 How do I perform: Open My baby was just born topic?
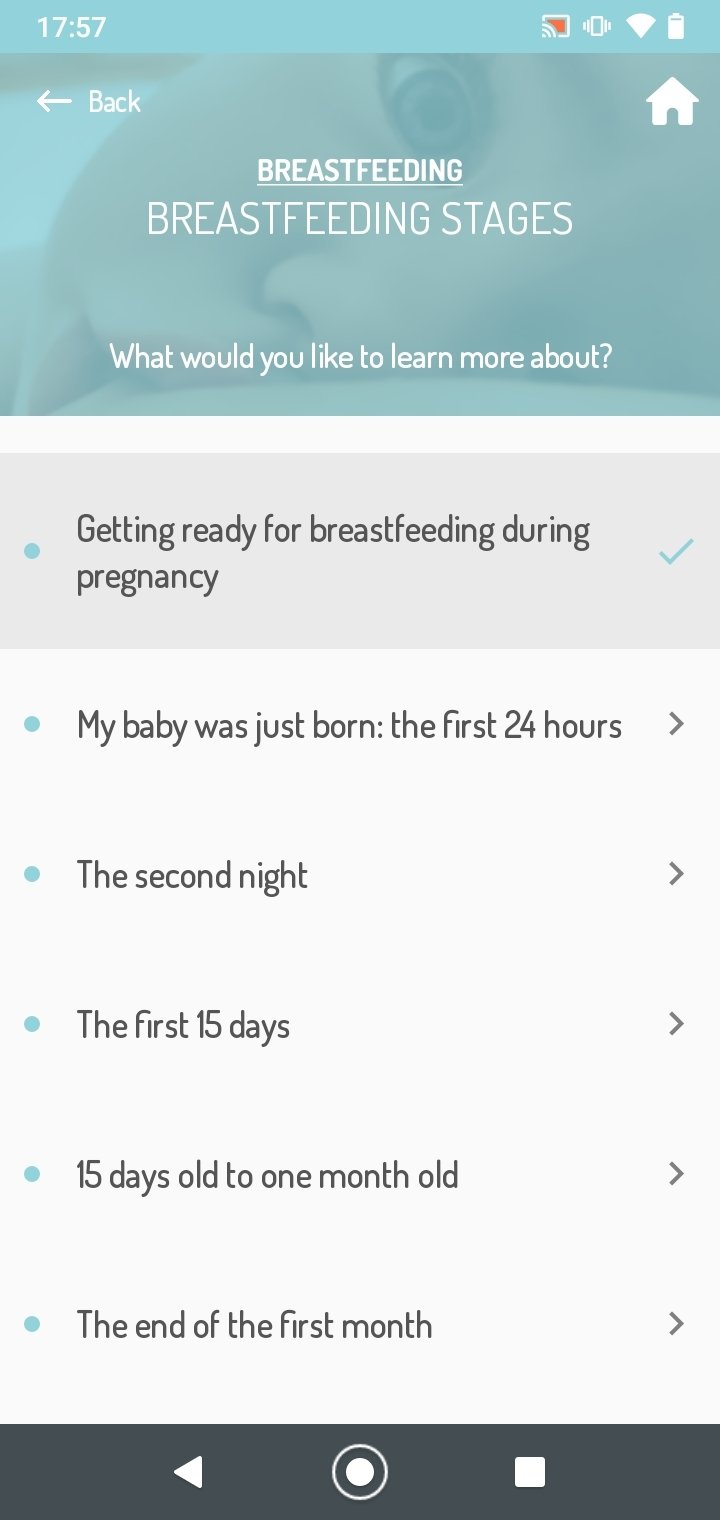360,725
